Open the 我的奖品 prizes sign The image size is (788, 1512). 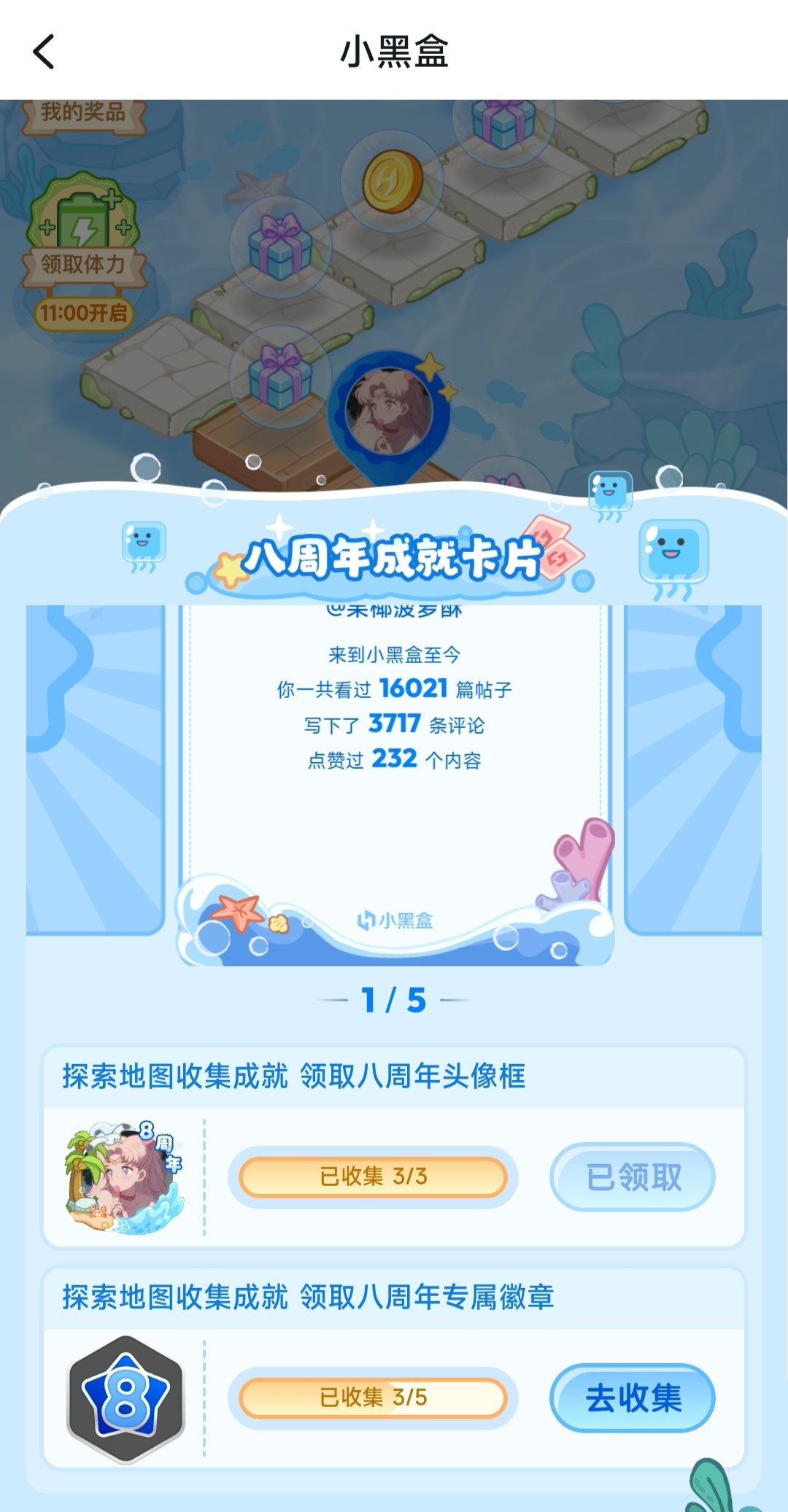click(83, 113)
